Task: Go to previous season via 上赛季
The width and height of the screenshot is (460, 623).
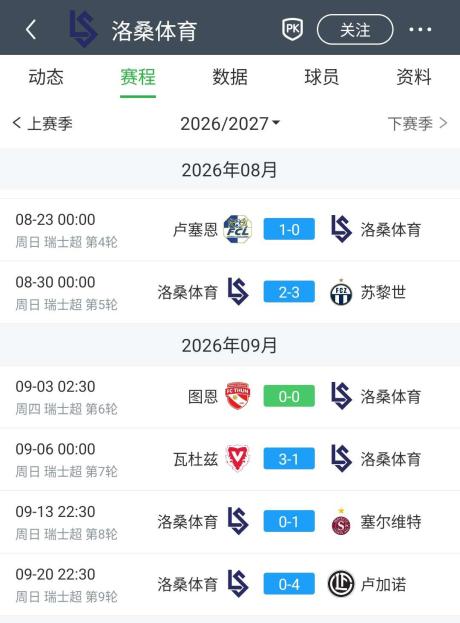Action: click(42, 124)
